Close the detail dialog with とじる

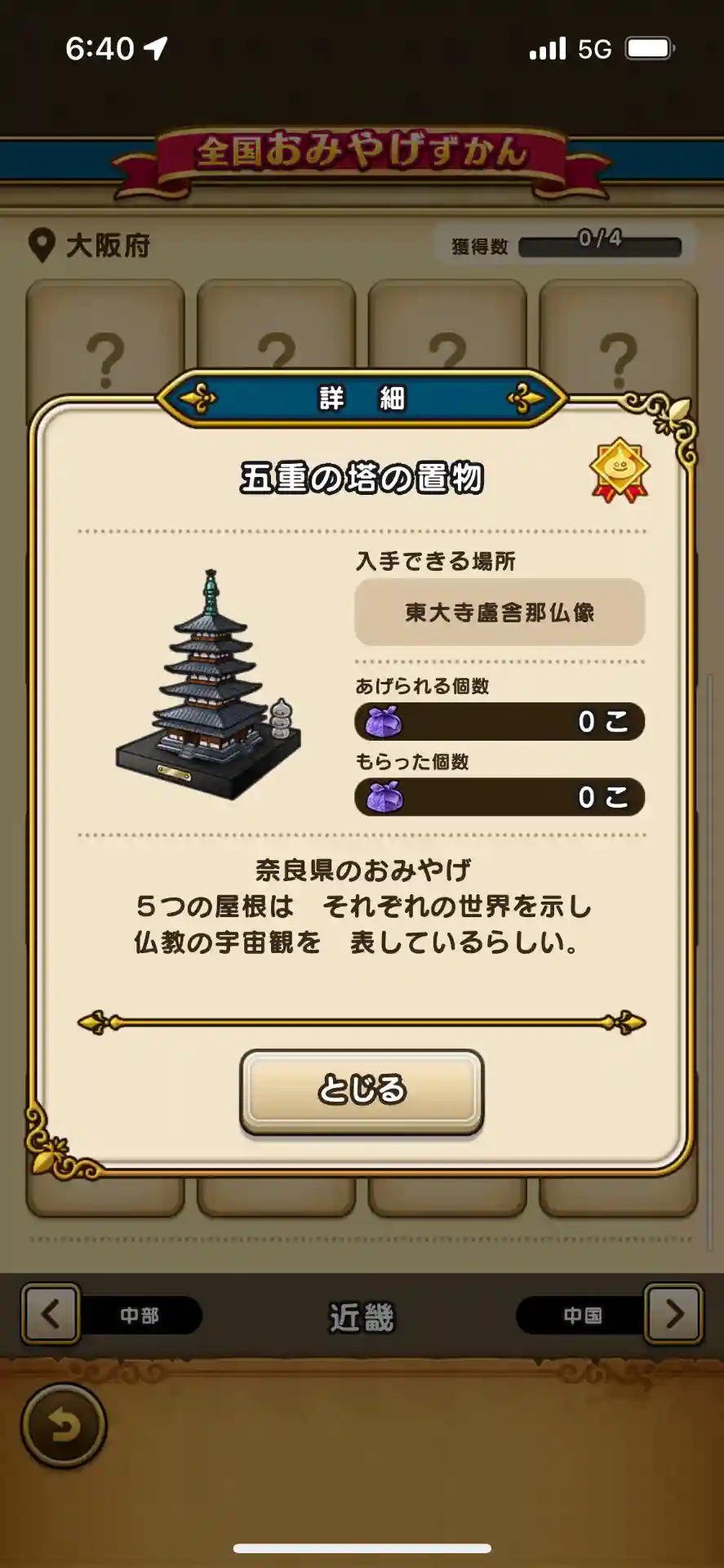click(x=362, y=1090)
